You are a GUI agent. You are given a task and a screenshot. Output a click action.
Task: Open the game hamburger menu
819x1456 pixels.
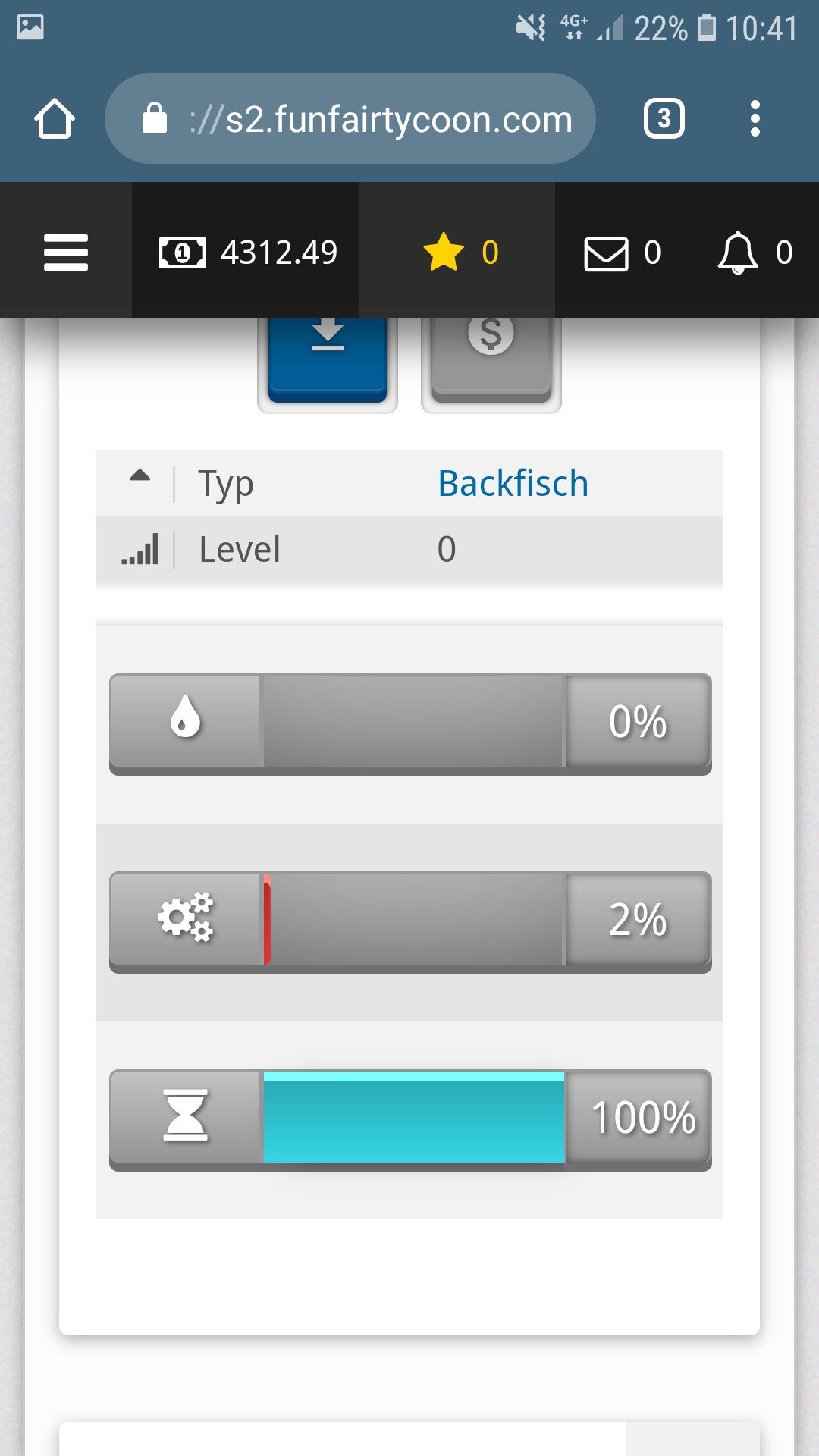pos(66,252)
